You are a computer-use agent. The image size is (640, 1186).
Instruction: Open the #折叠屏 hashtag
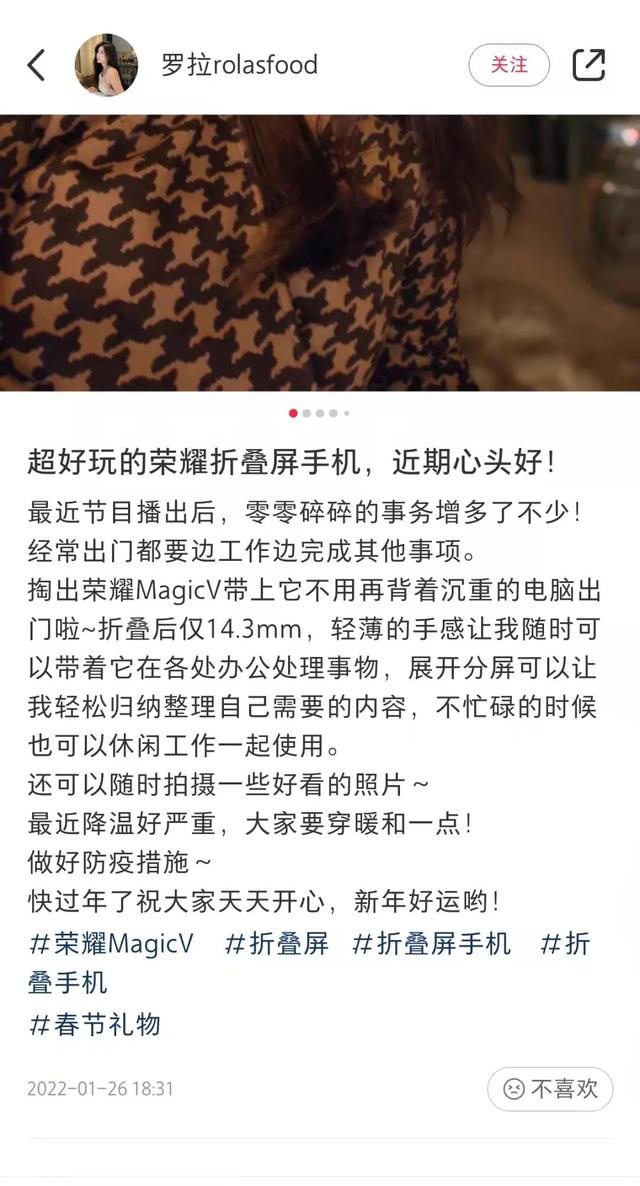pos(277,943)
